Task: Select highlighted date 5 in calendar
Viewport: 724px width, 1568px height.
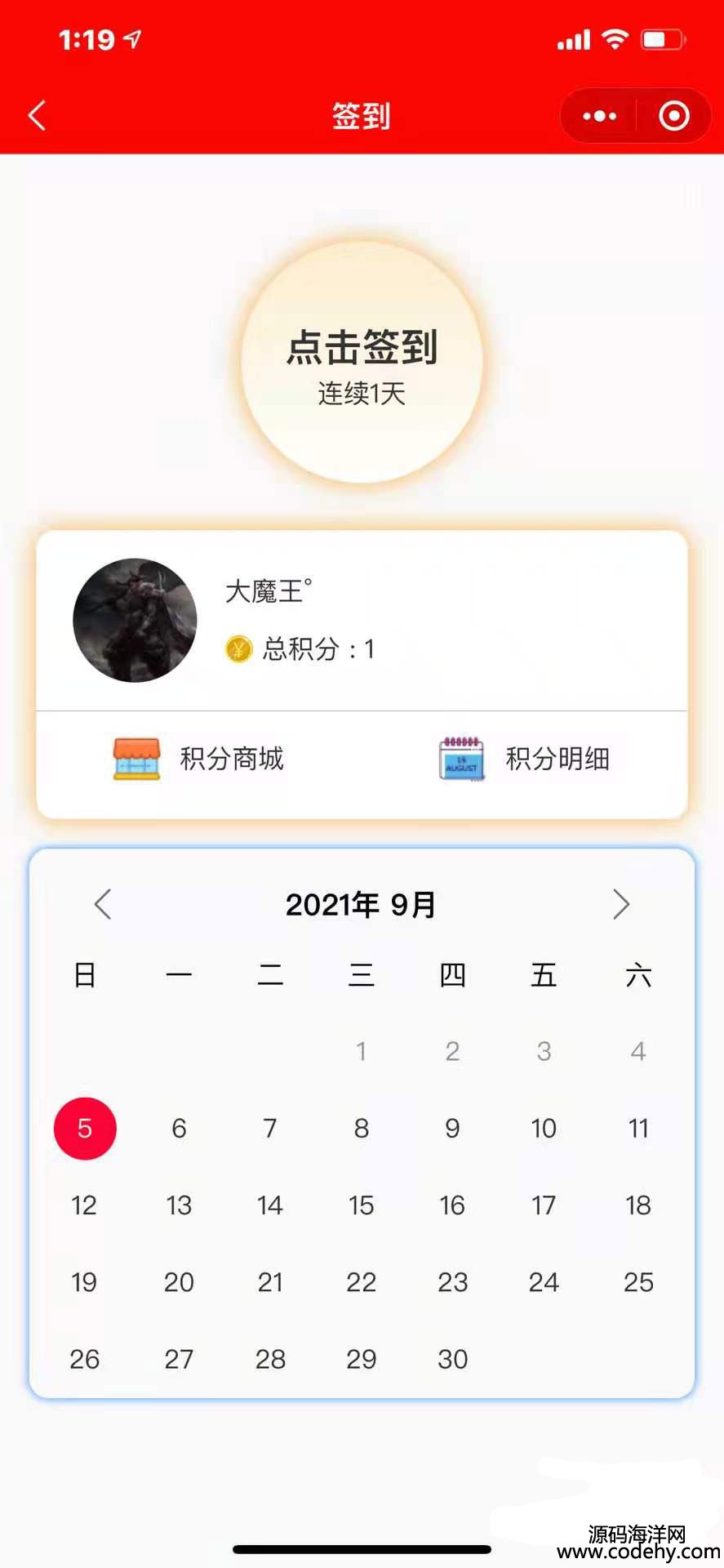Action: (x=85, y=1129)
